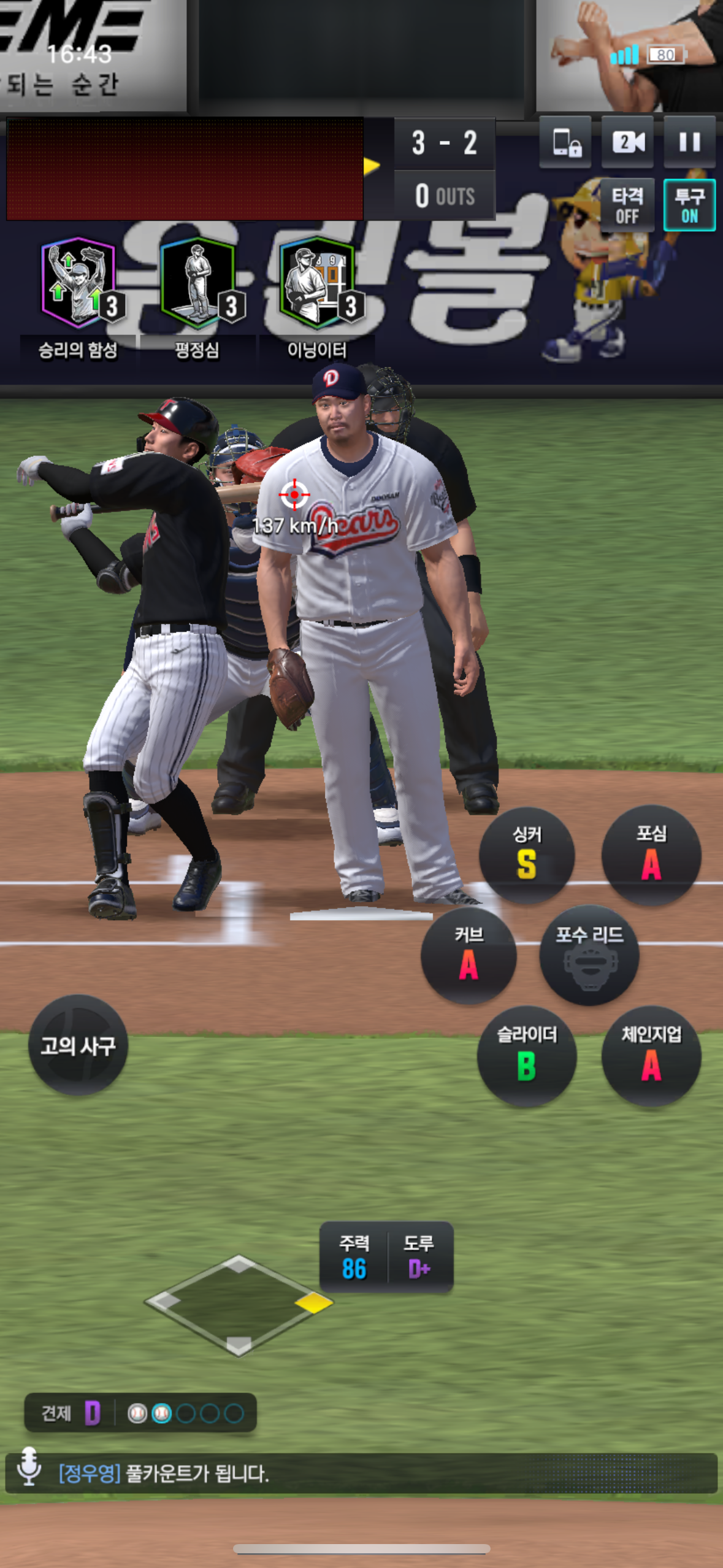Viewport: 723px width, 1568px height.
Task: Choose the 커브 A pitch
Action: point(469,955)
